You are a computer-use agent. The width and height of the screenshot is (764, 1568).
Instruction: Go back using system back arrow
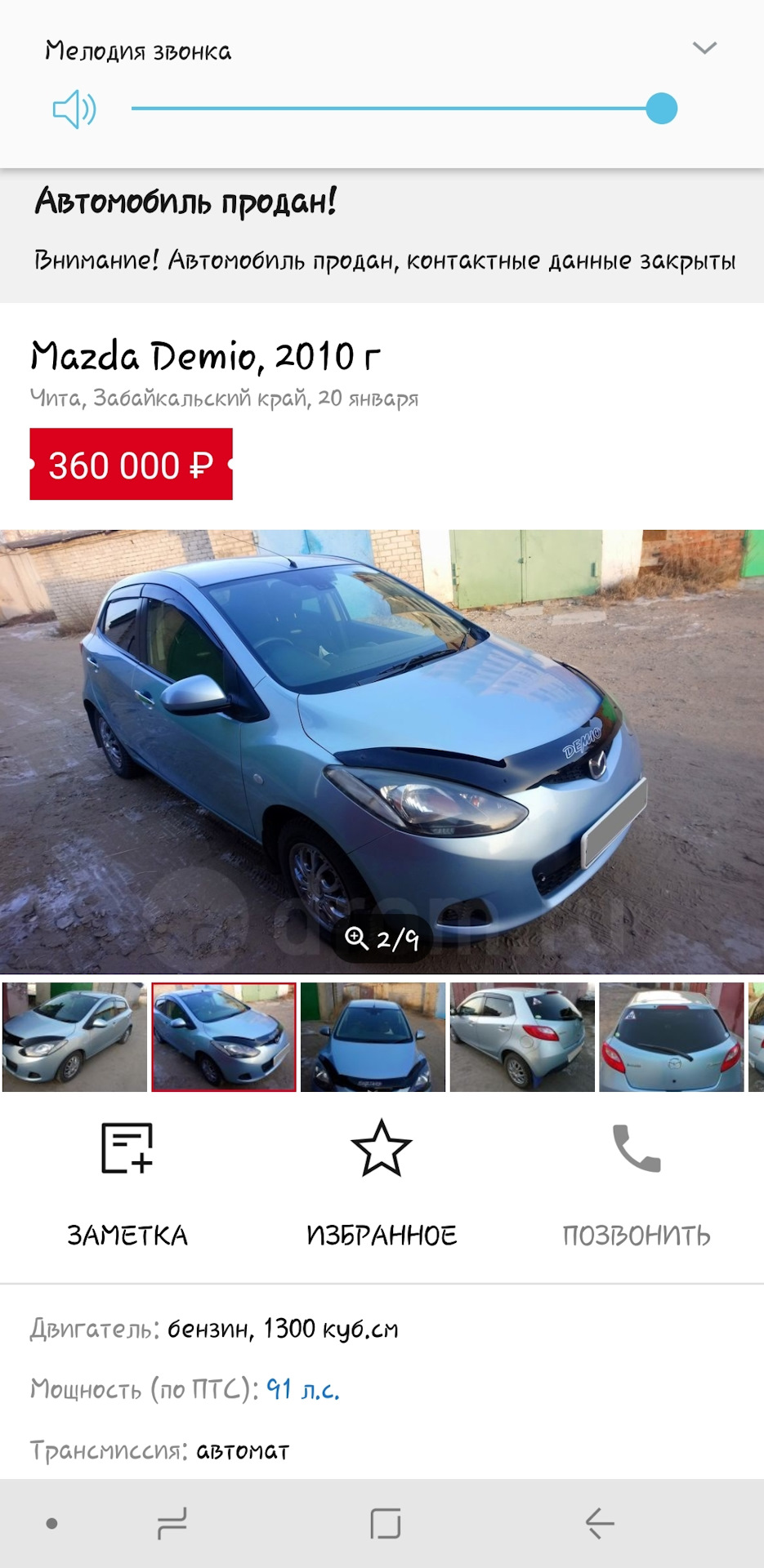pyautogui.click(x=599, y=1523)
